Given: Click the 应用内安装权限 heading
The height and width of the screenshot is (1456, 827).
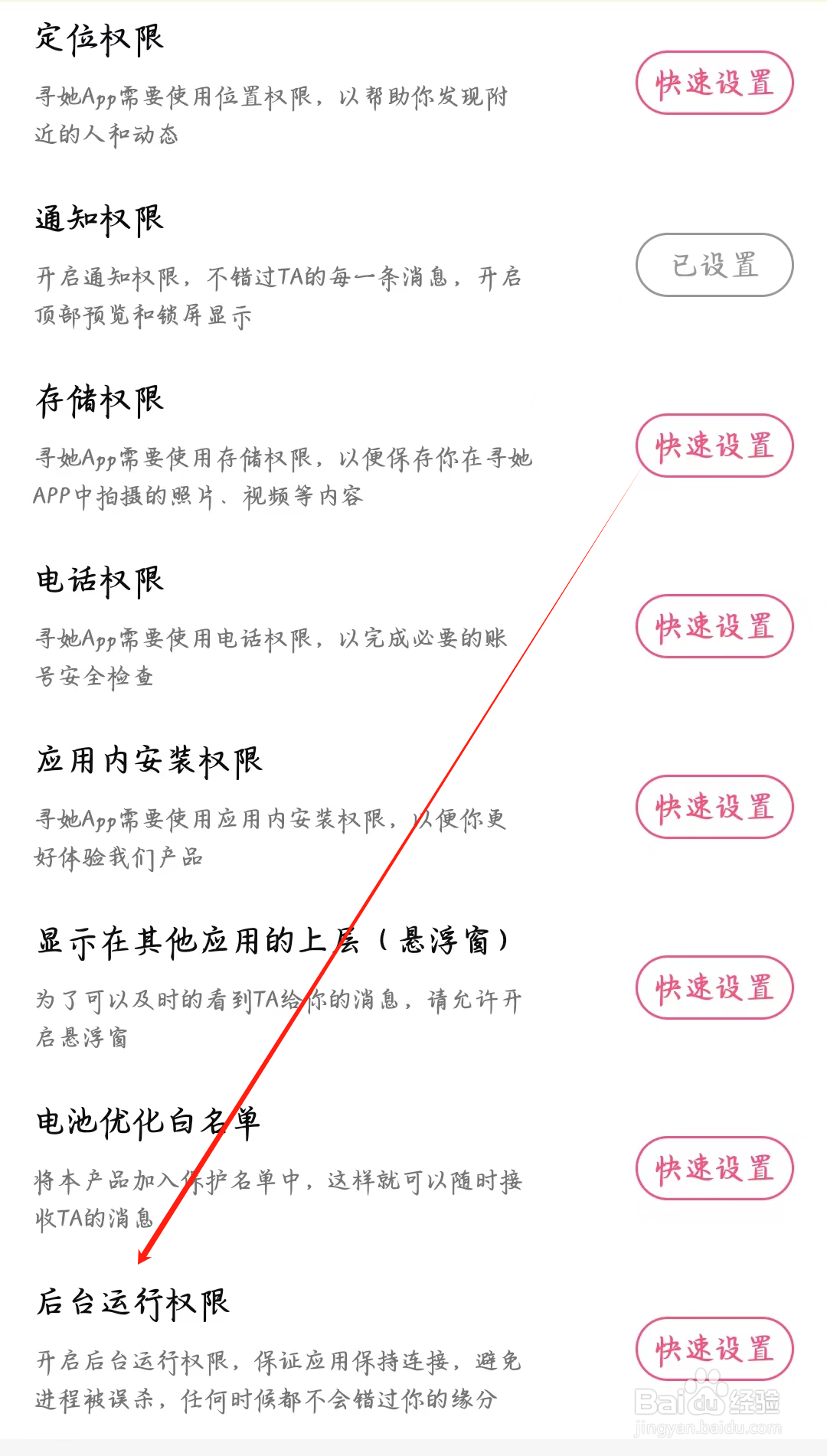Looking at the screenshot, I should pyautogui.click(x=150, y=761).
